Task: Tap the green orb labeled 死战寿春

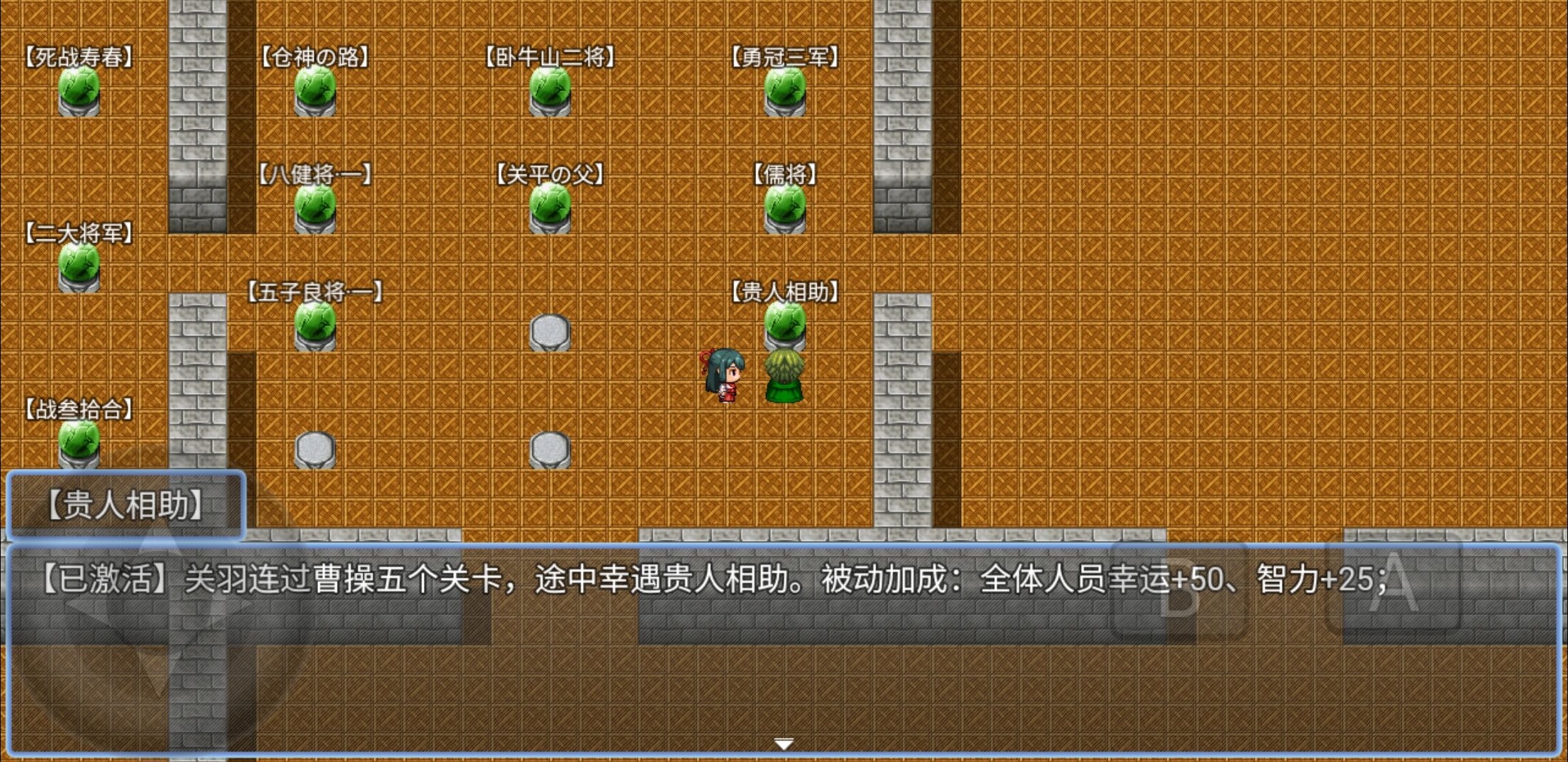Action: coord(78,90)
